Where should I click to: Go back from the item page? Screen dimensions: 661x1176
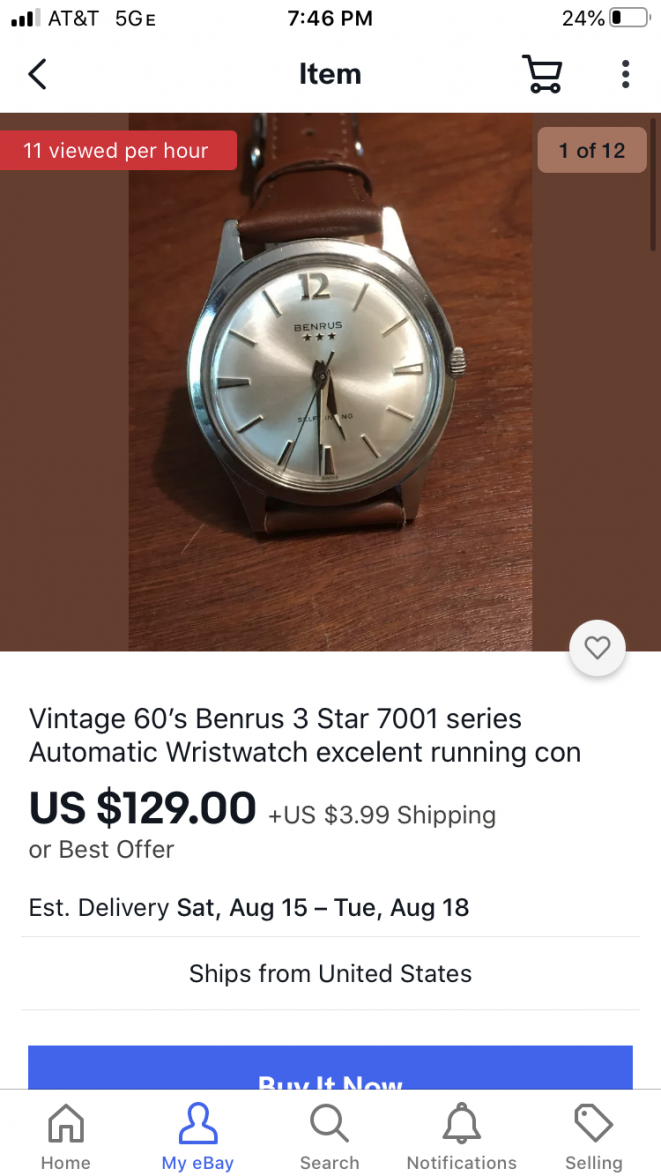pos(37,74)
